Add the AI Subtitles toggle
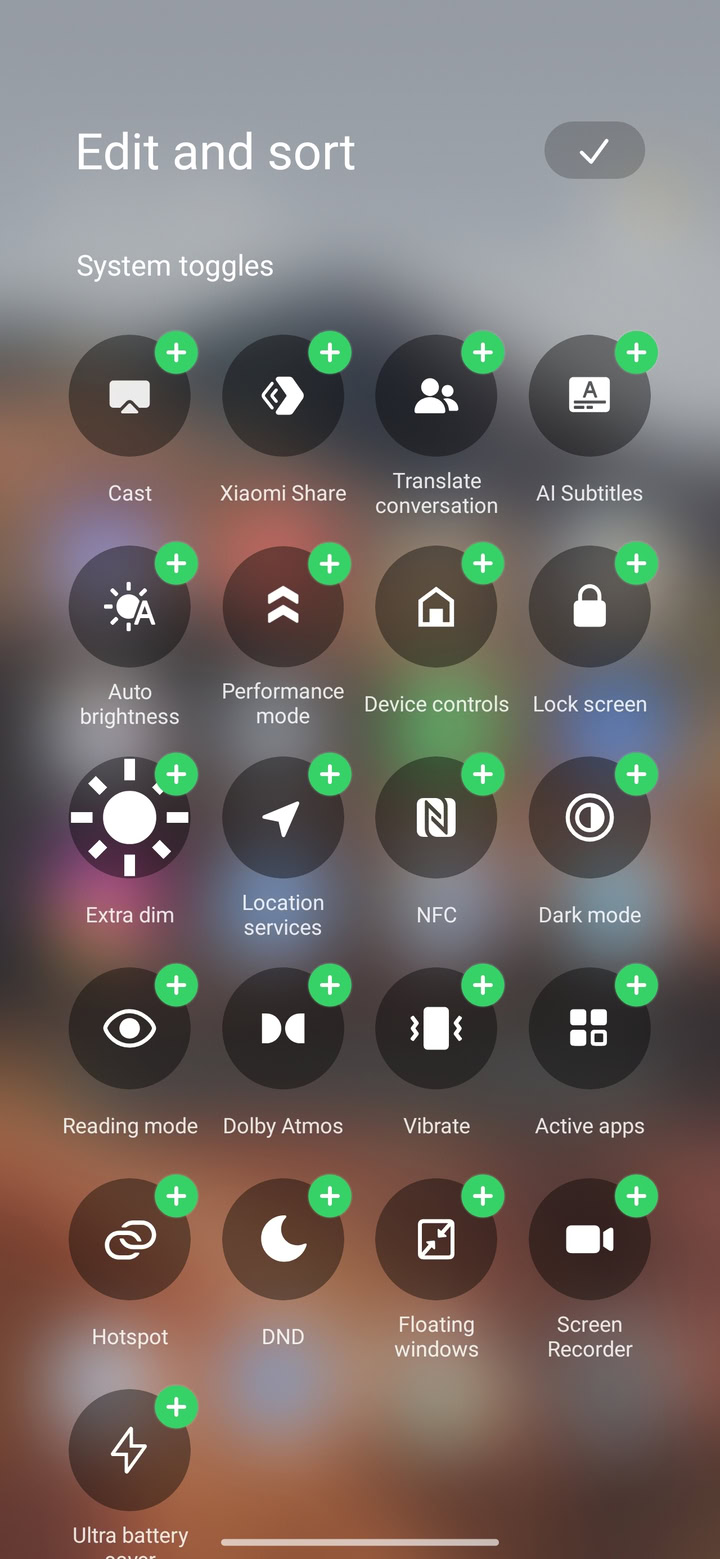720x1559 pixels. click(x=635, y=353)
